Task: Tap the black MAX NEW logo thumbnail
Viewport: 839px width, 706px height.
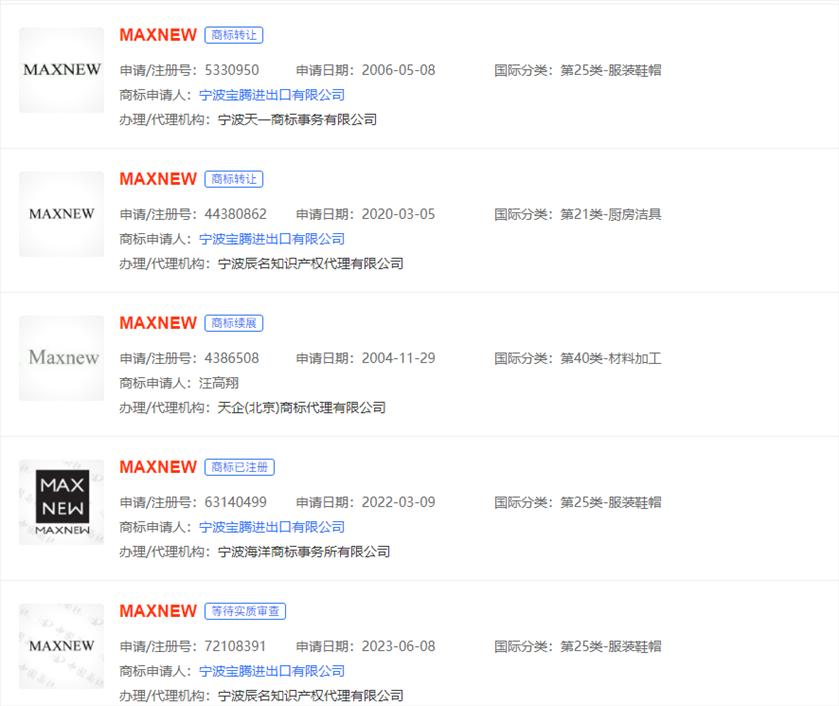Action: click(62, 502)
